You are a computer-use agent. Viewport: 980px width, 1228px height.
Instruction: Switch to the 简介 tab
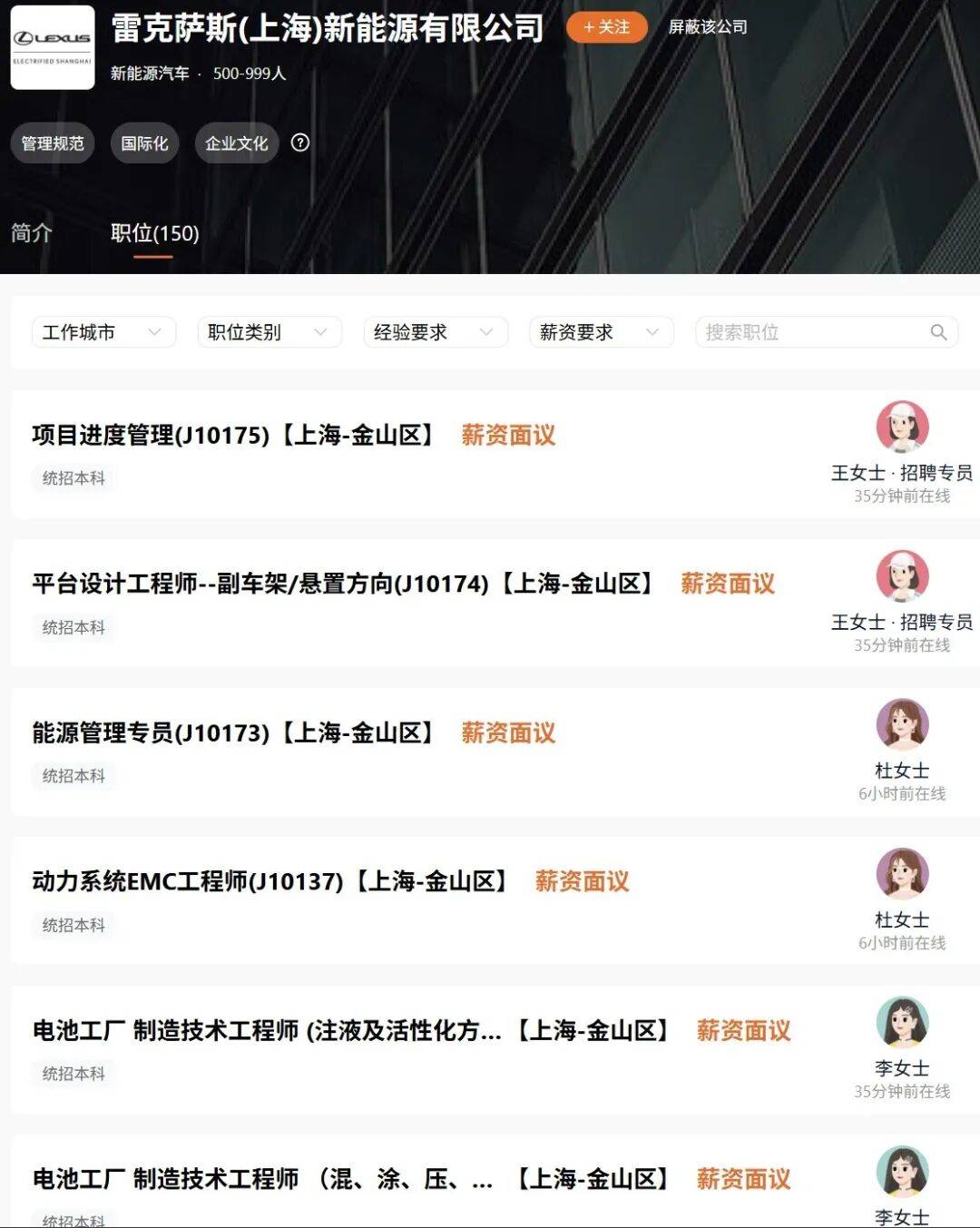tap(31, 233)
